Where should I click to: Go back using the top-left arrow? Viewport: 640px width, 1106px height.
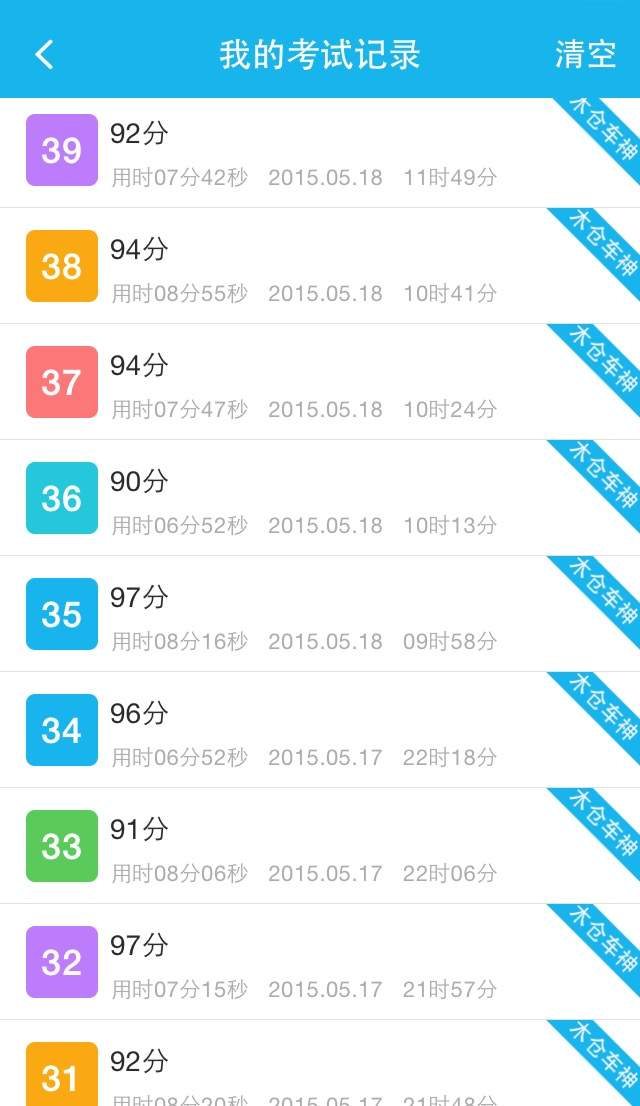click(44, 54)
